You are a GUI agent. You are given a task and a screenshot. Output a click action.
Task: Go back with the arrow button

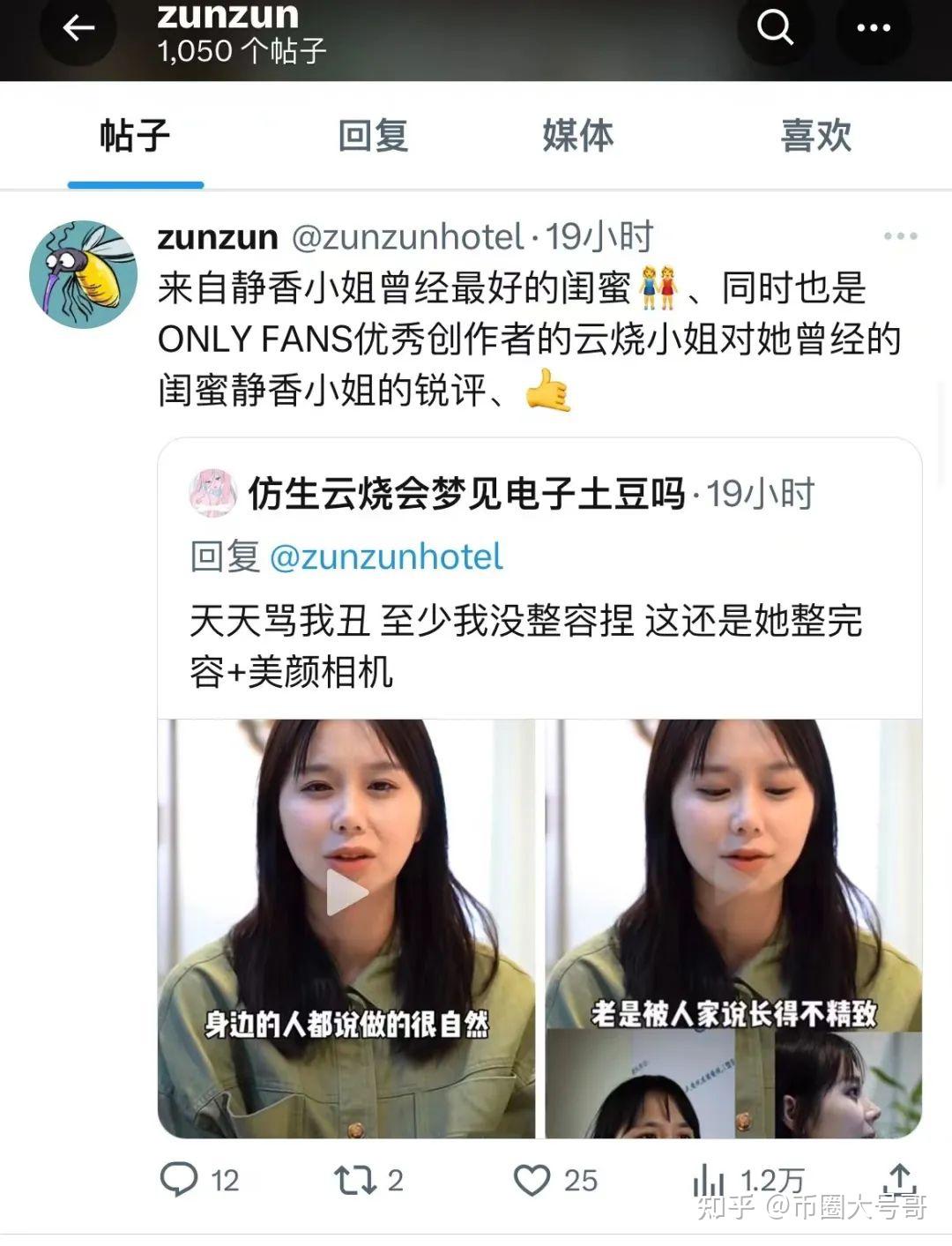pyautogui.click(x=78, y=28)
